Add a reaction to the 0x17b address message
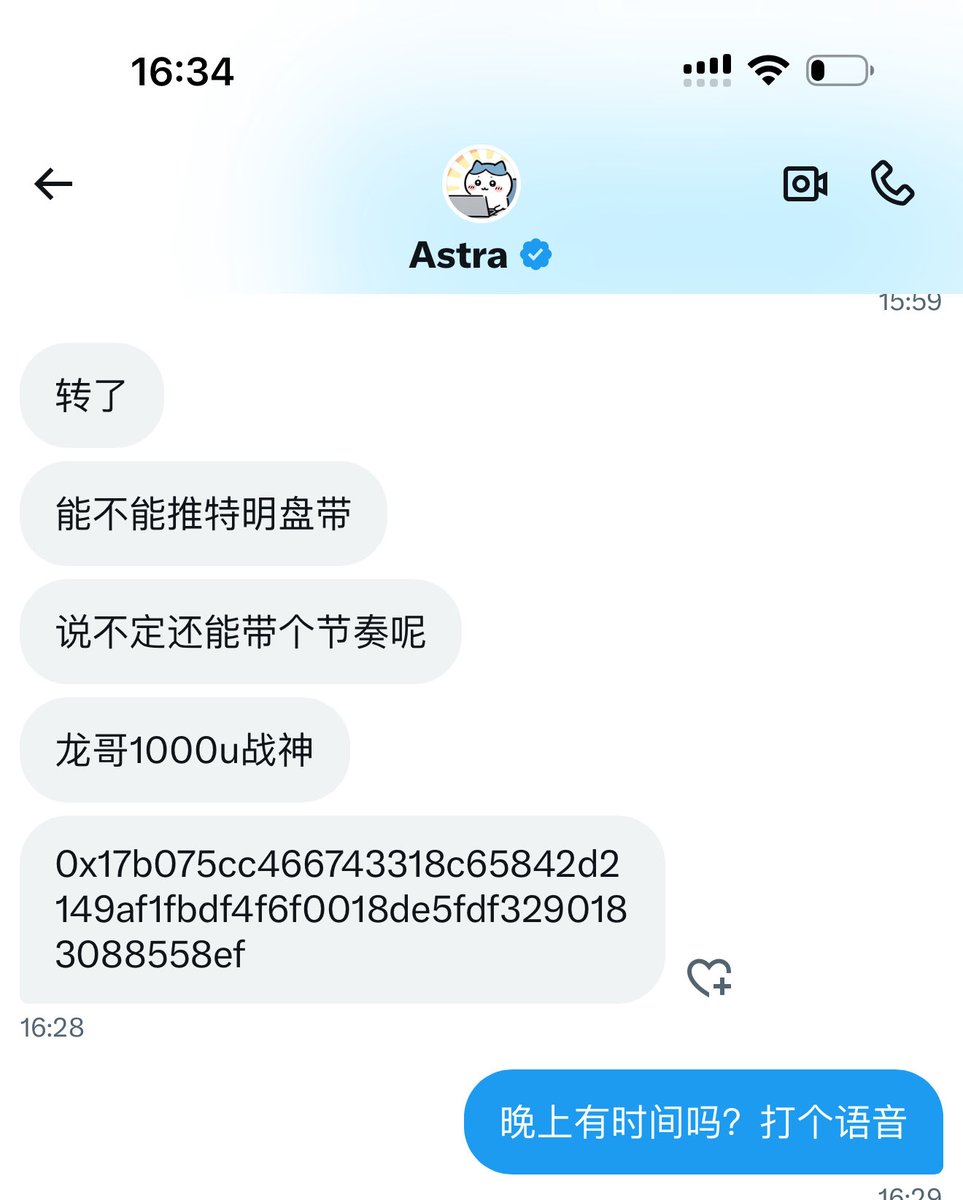 click(709, 977)
